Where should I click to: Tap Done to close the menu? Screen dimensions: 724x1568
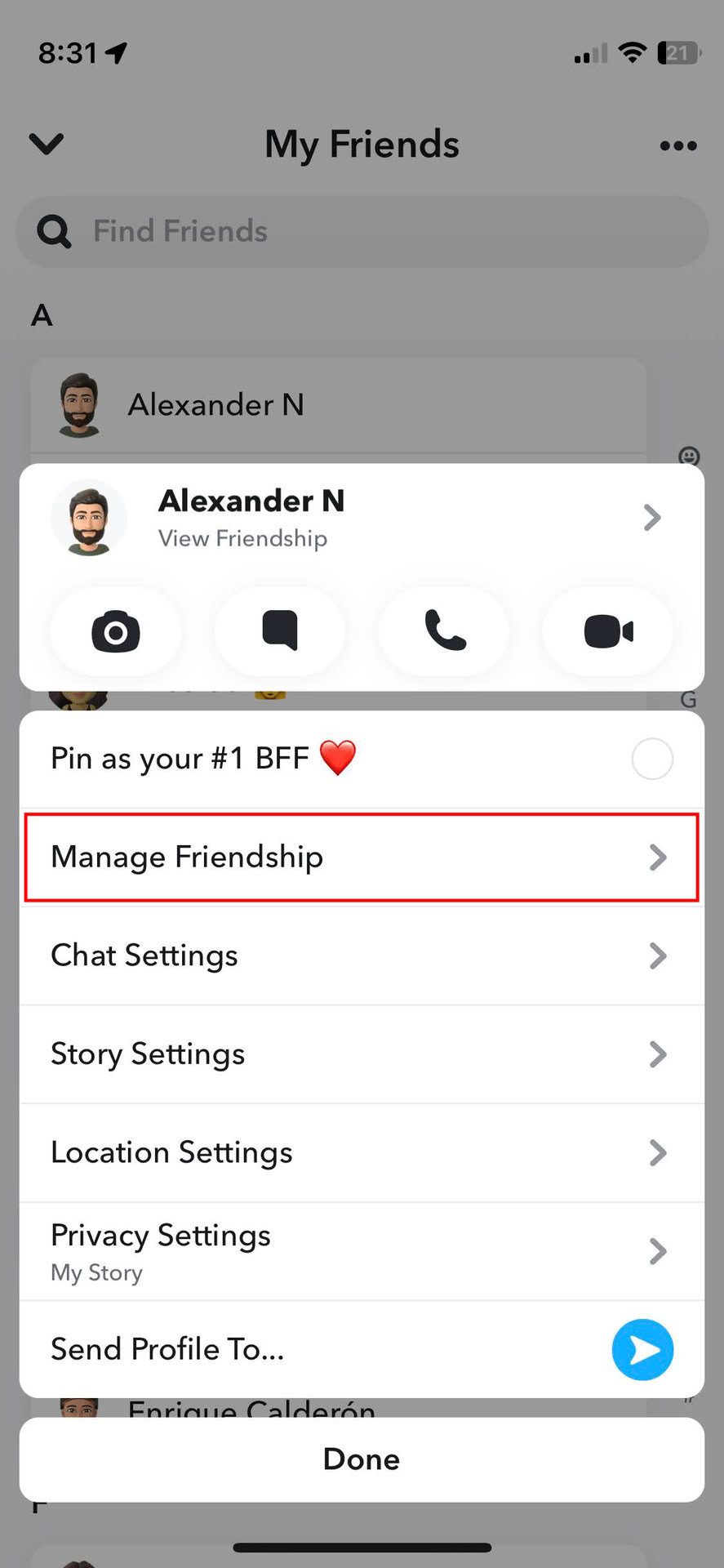pyautogui.click(x=362, y=1459)
